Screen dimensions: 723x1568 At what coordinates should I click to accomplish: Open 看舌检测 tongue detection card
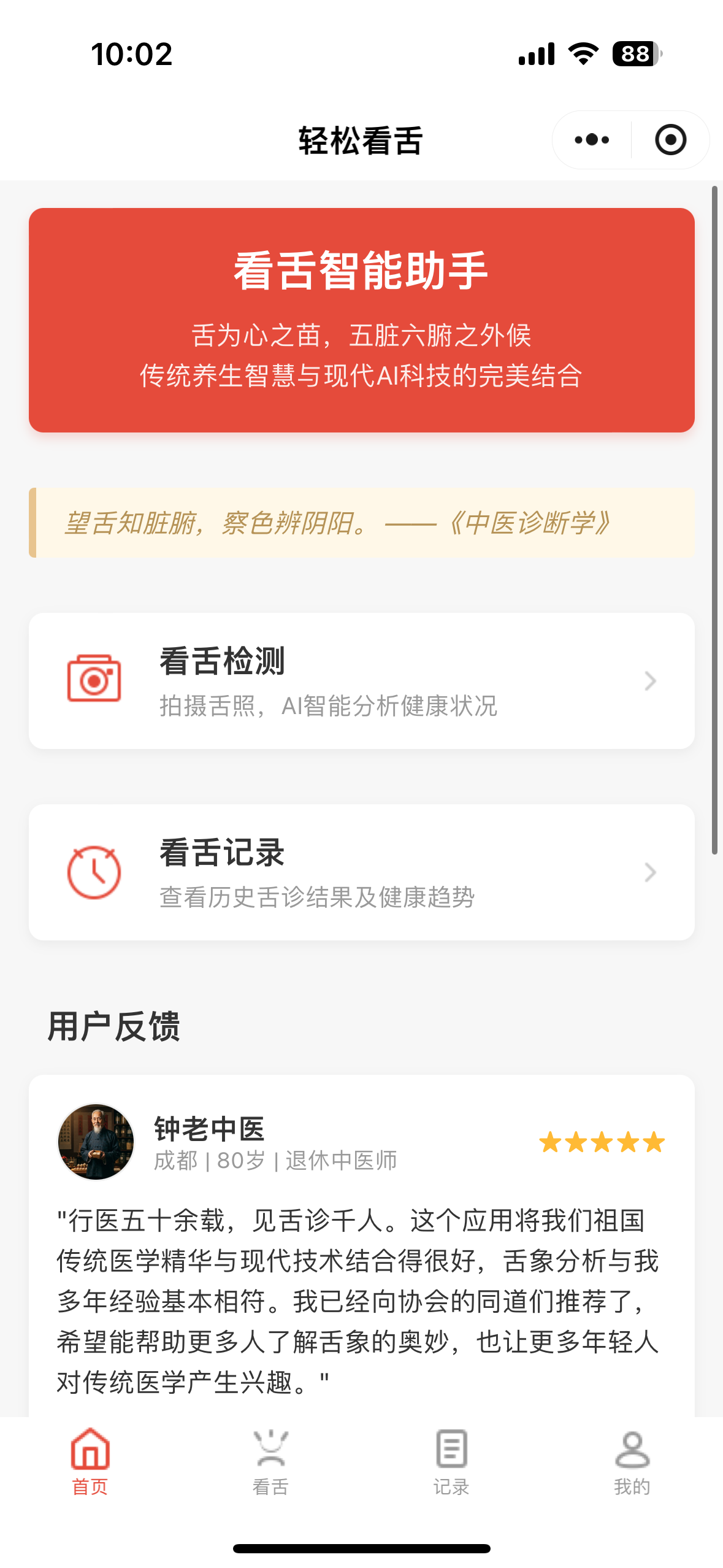(362, 681)
